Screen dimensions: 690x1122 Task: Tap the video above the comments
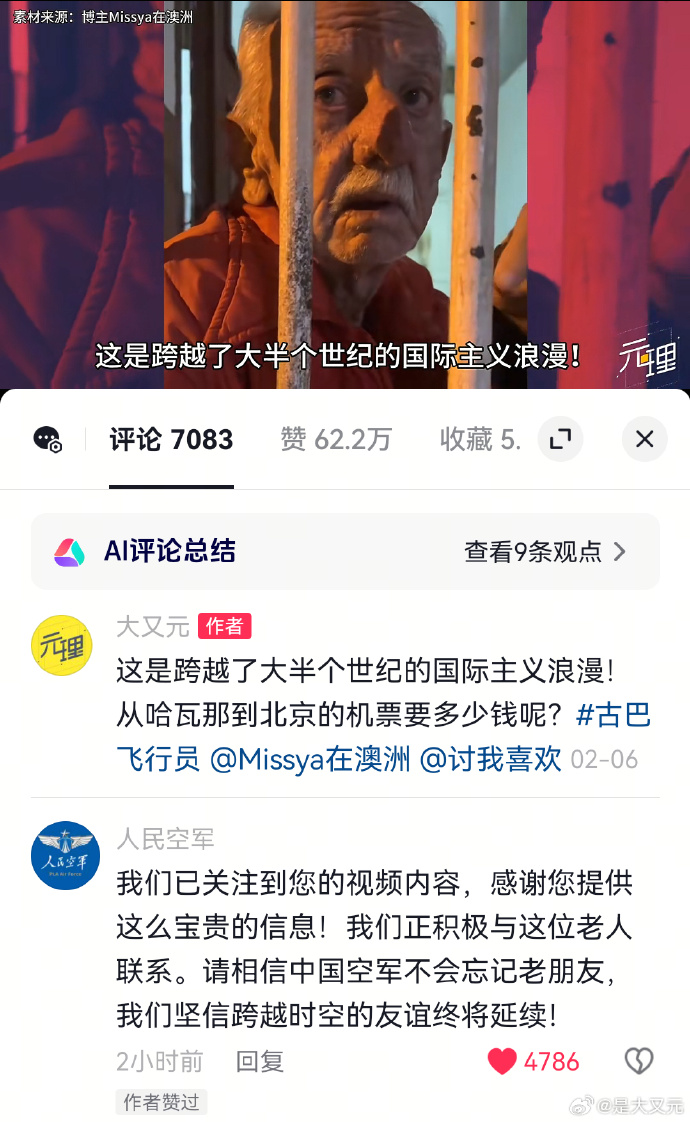click(345, 190)
